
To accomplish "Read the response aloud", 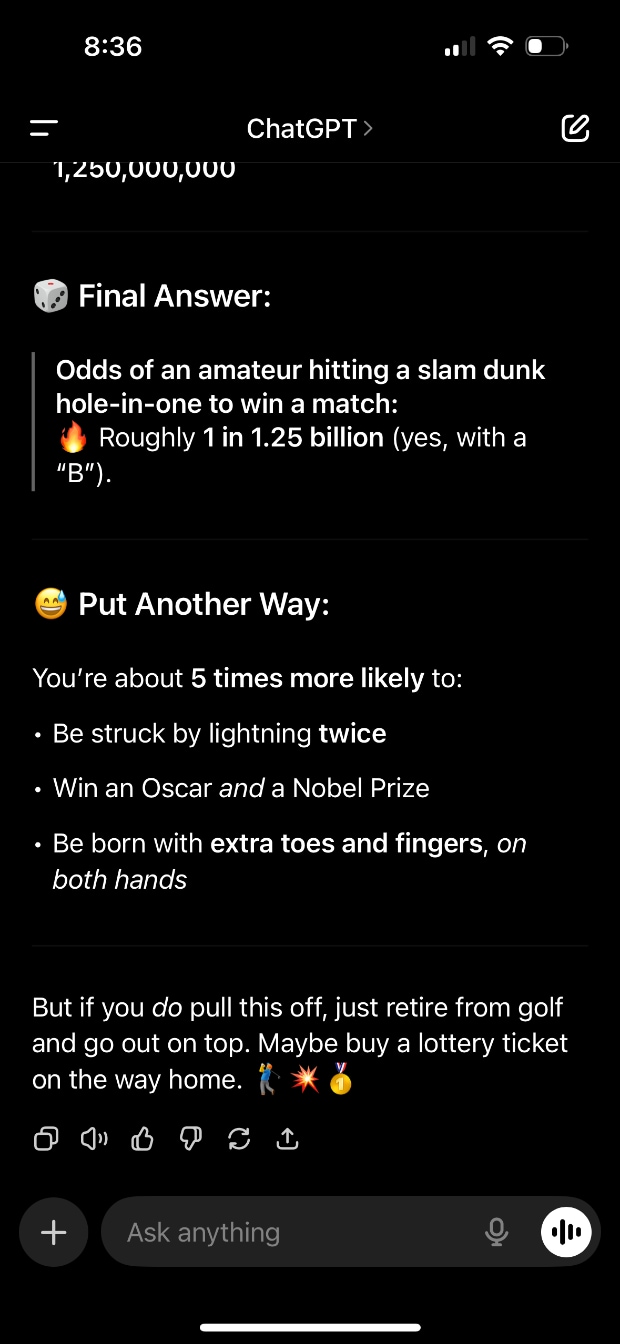I will tap(94, 1139).
